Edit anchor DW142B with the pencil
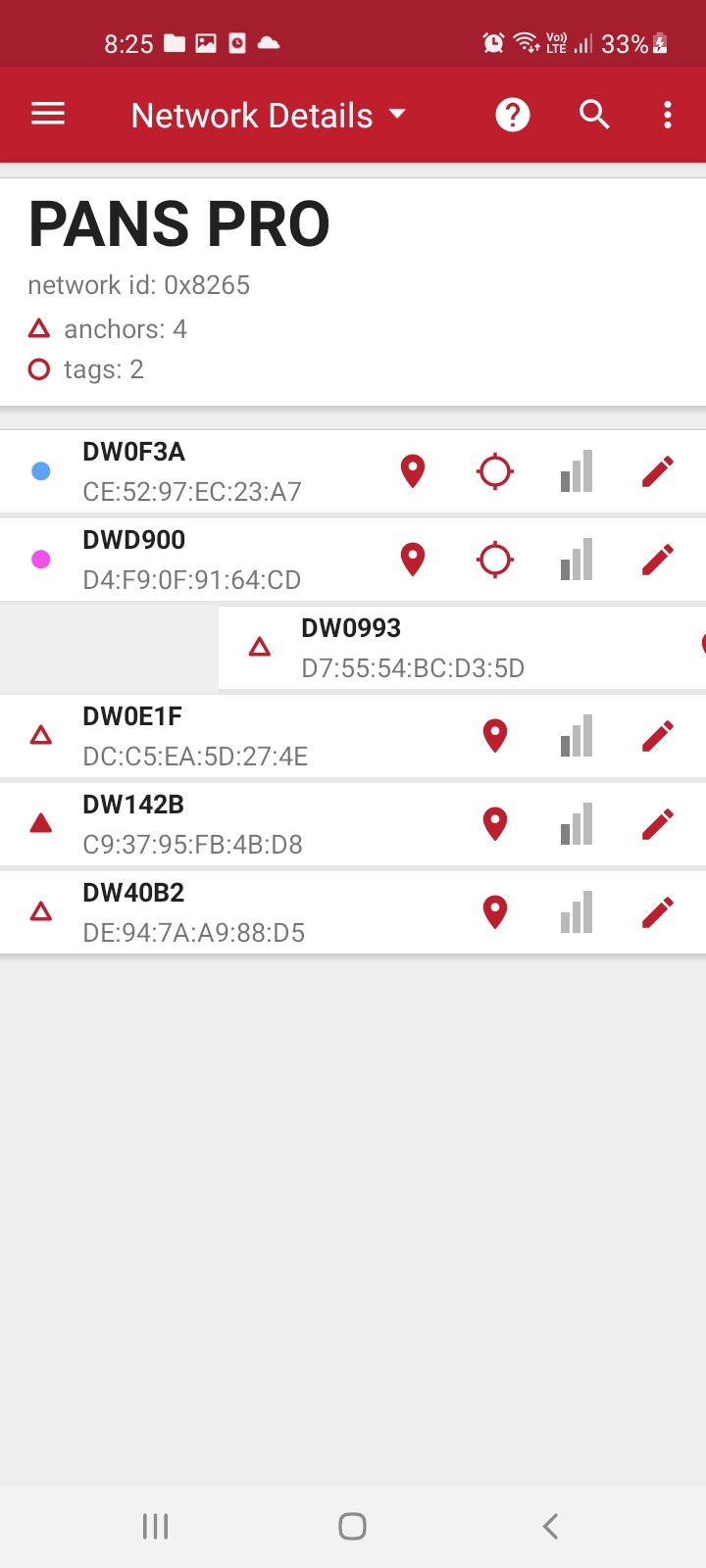This screenshot has width=706, height=1568. tap(658, 824)
